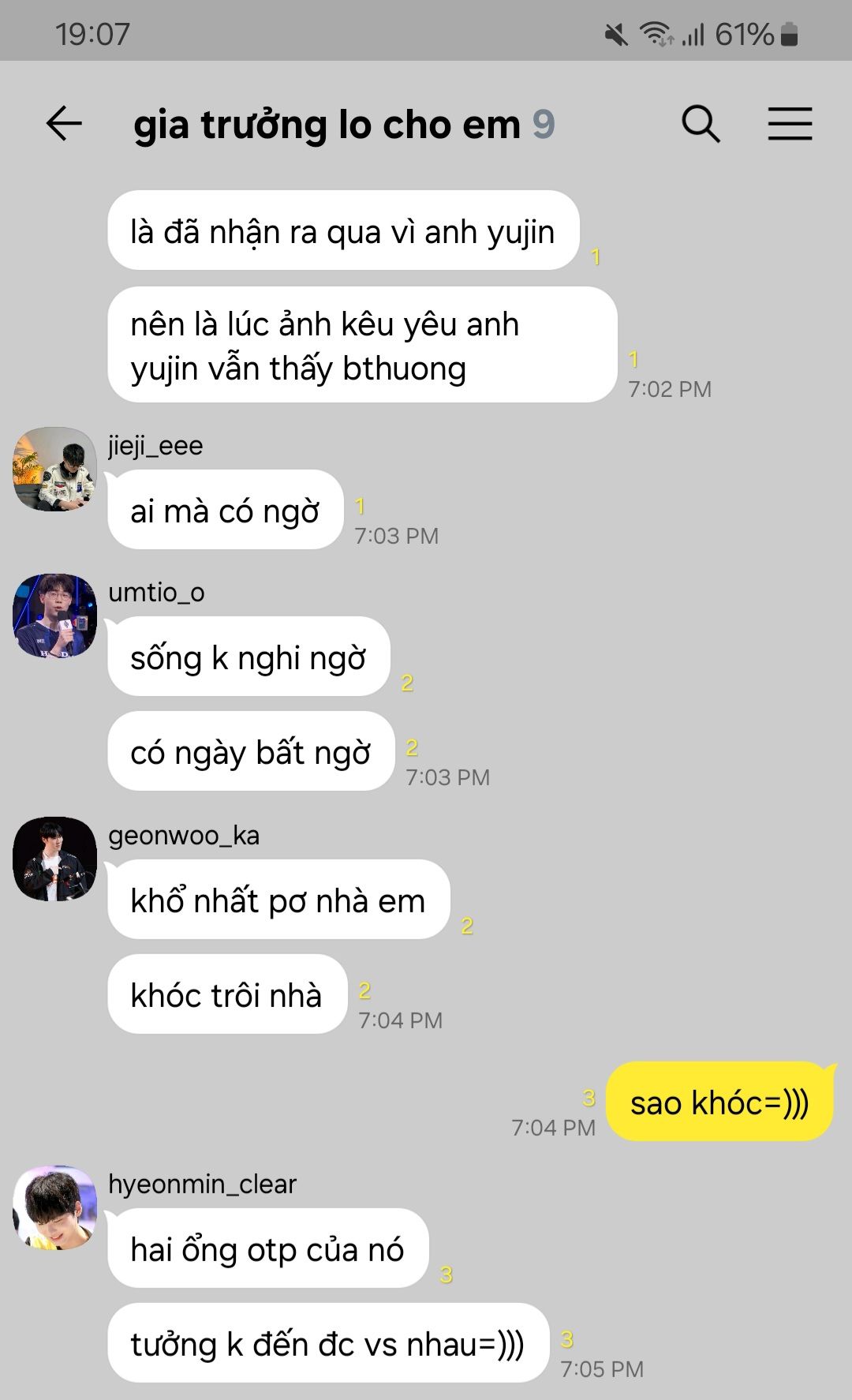The width and height of the screenshot is (852, 1400).
Task: View jieji_eee's profile picture
Action: [54, 469]
